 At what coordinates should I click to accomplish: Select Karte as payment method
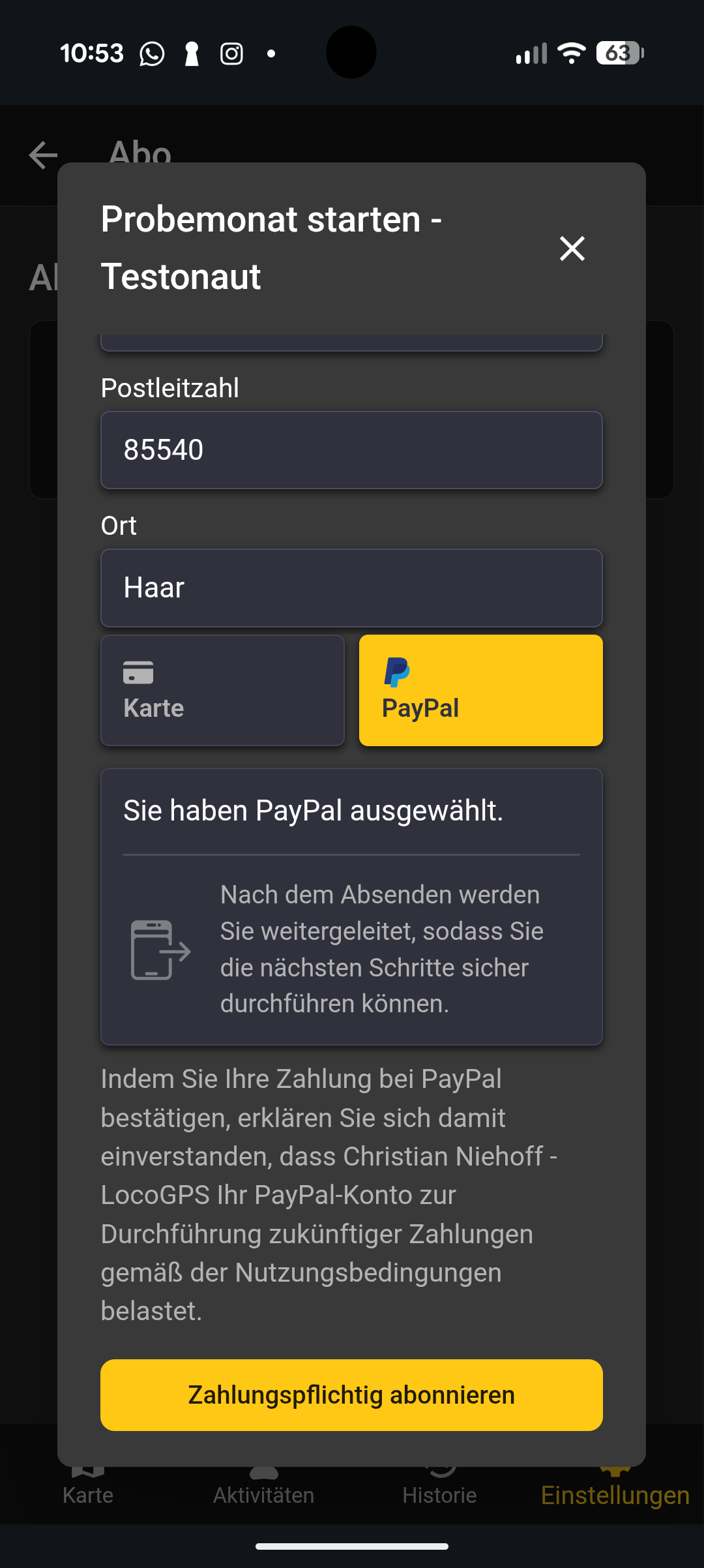coord(222,690)
